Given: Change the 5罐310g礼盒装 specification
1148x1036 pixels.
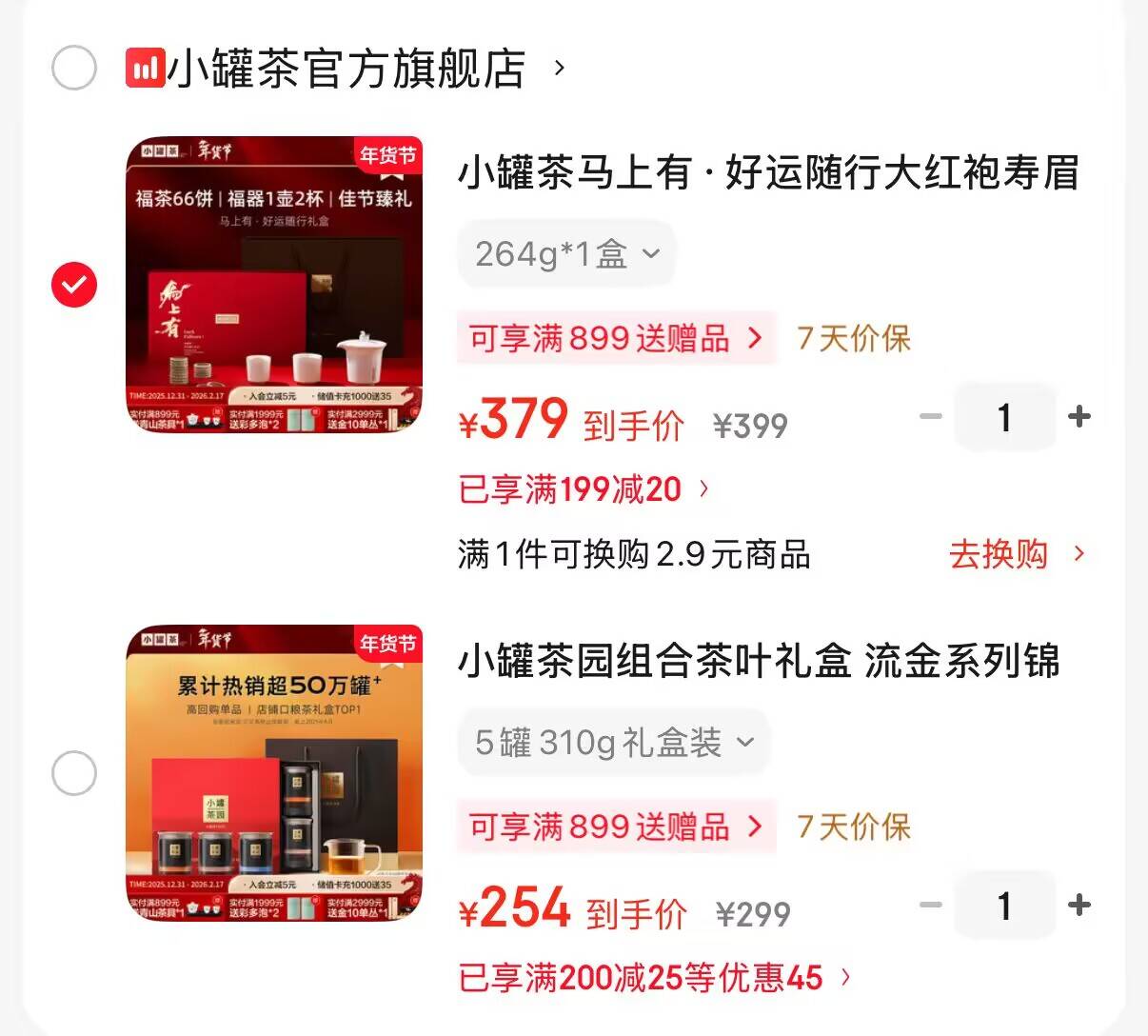Looking at the screenshot, I should 613,742.
